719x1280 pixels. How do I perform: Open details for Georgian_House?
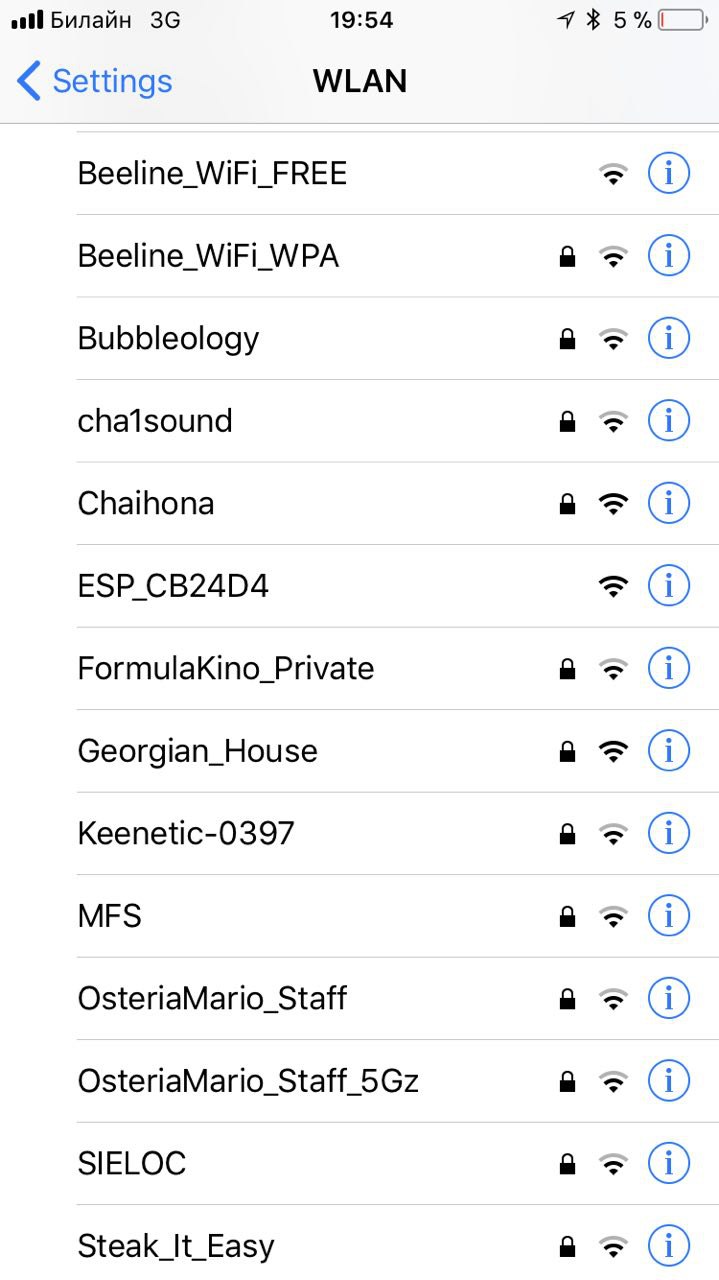coord(669,751)
